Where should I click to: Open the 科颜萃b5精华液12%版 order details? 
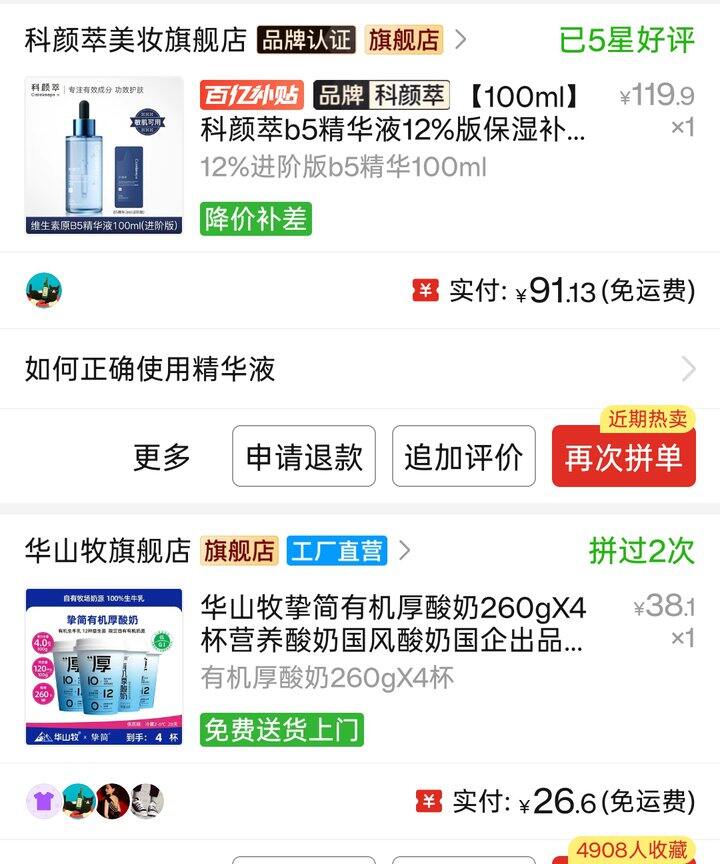coord(393,131)
